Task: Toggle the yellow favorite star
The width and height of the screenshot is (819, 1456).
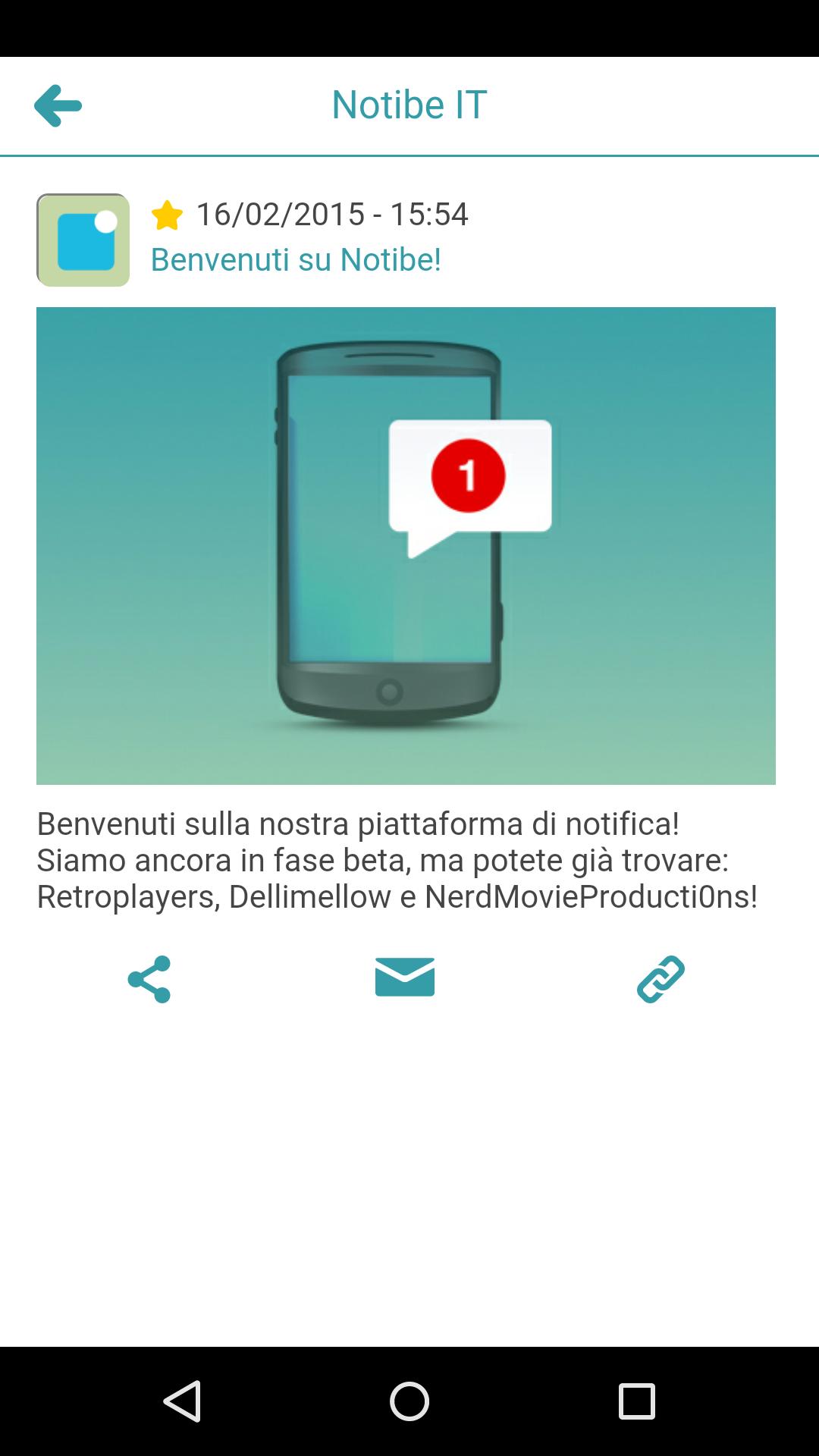Action: point(167,215)
